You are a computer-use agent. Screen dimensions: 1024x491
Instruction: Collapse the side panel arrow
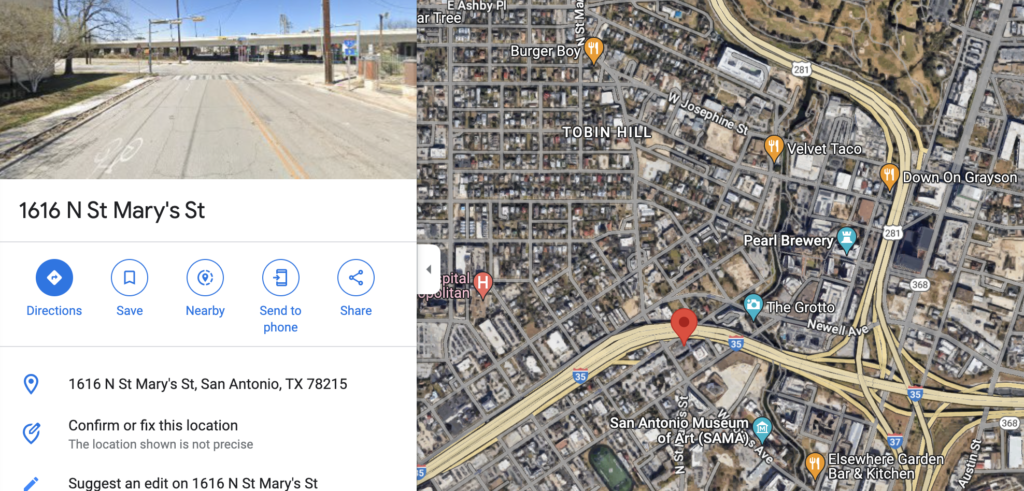tap(428, 269)
